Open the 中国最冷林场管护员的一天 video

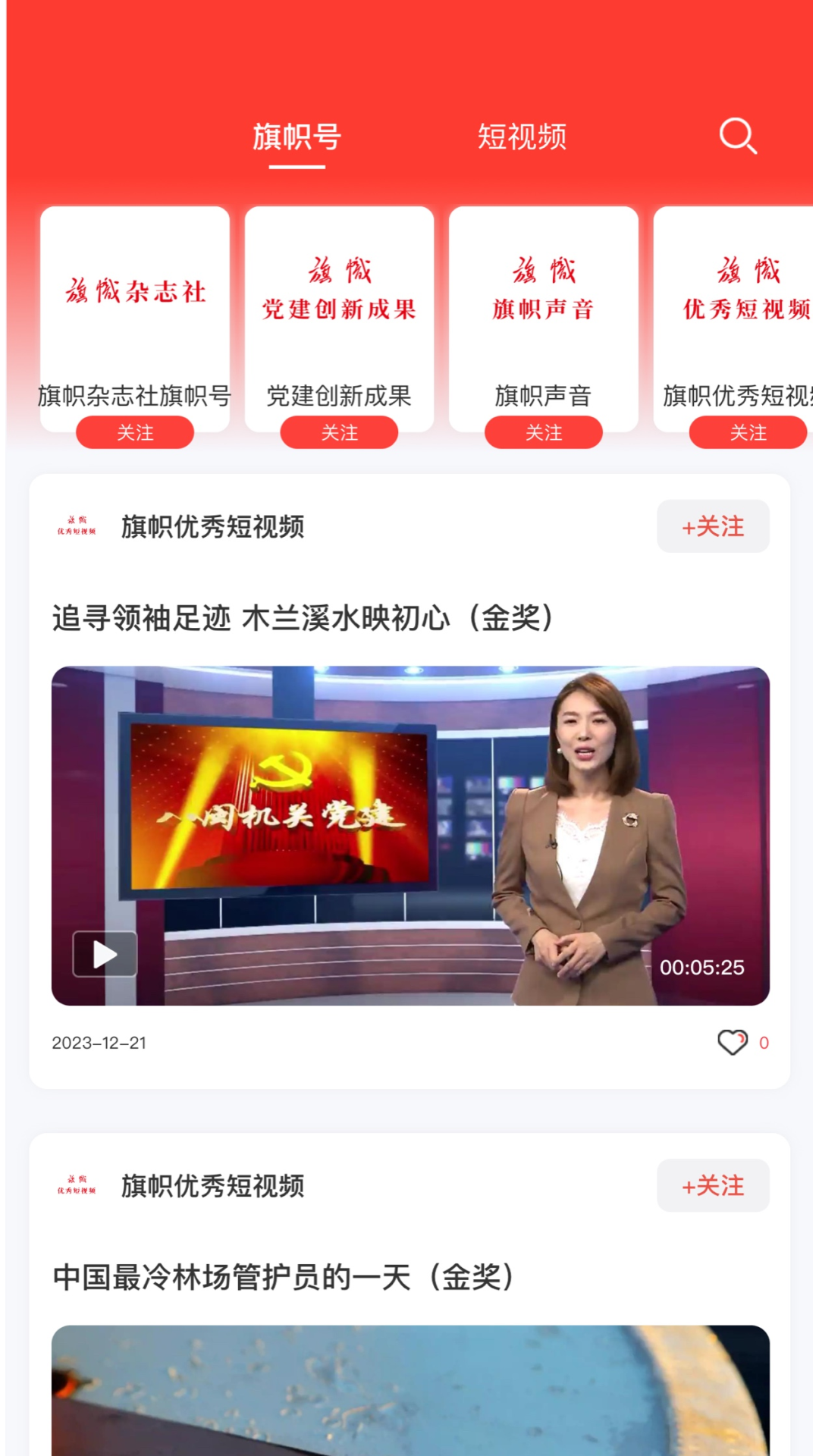pos(409,1388)
